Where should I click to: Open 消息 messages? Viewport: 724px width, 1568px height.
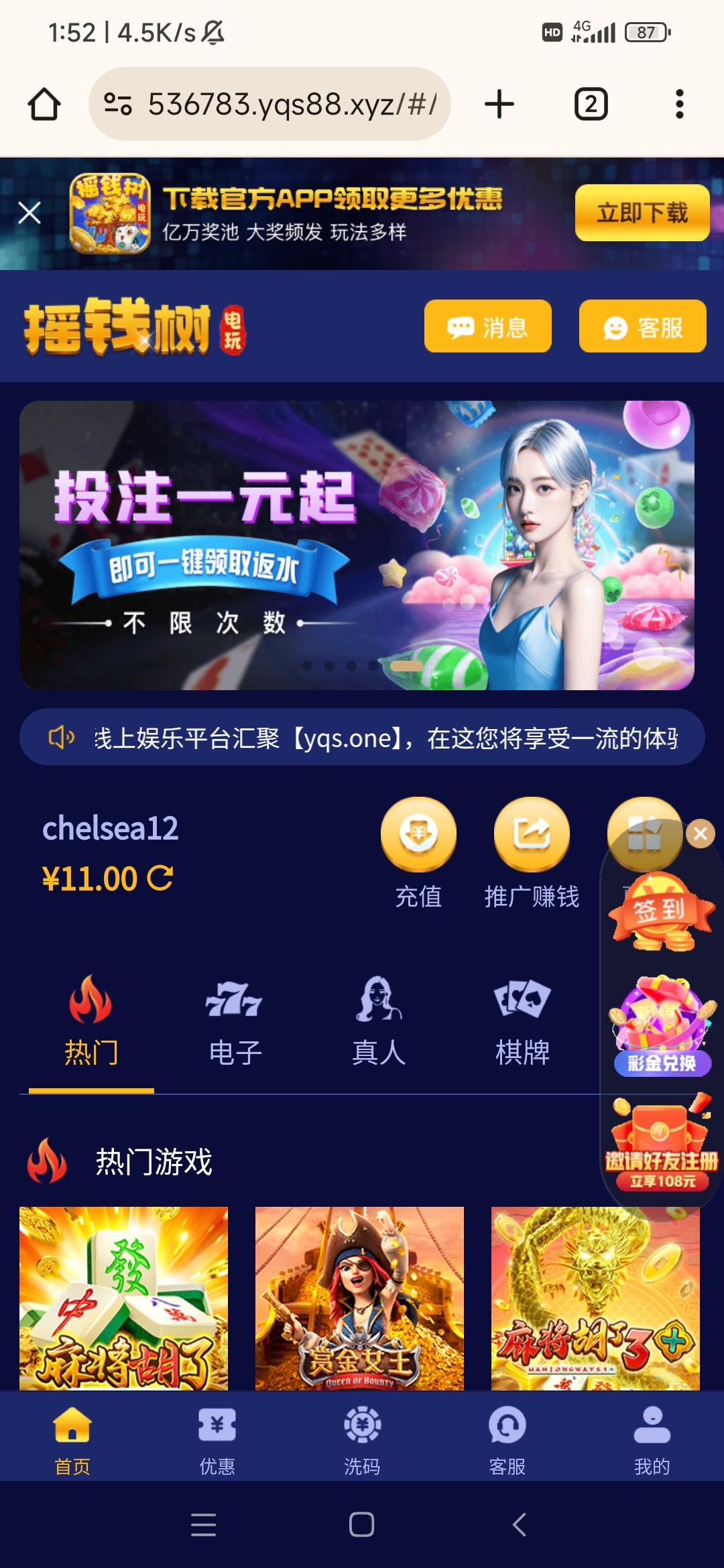(487, 326)
